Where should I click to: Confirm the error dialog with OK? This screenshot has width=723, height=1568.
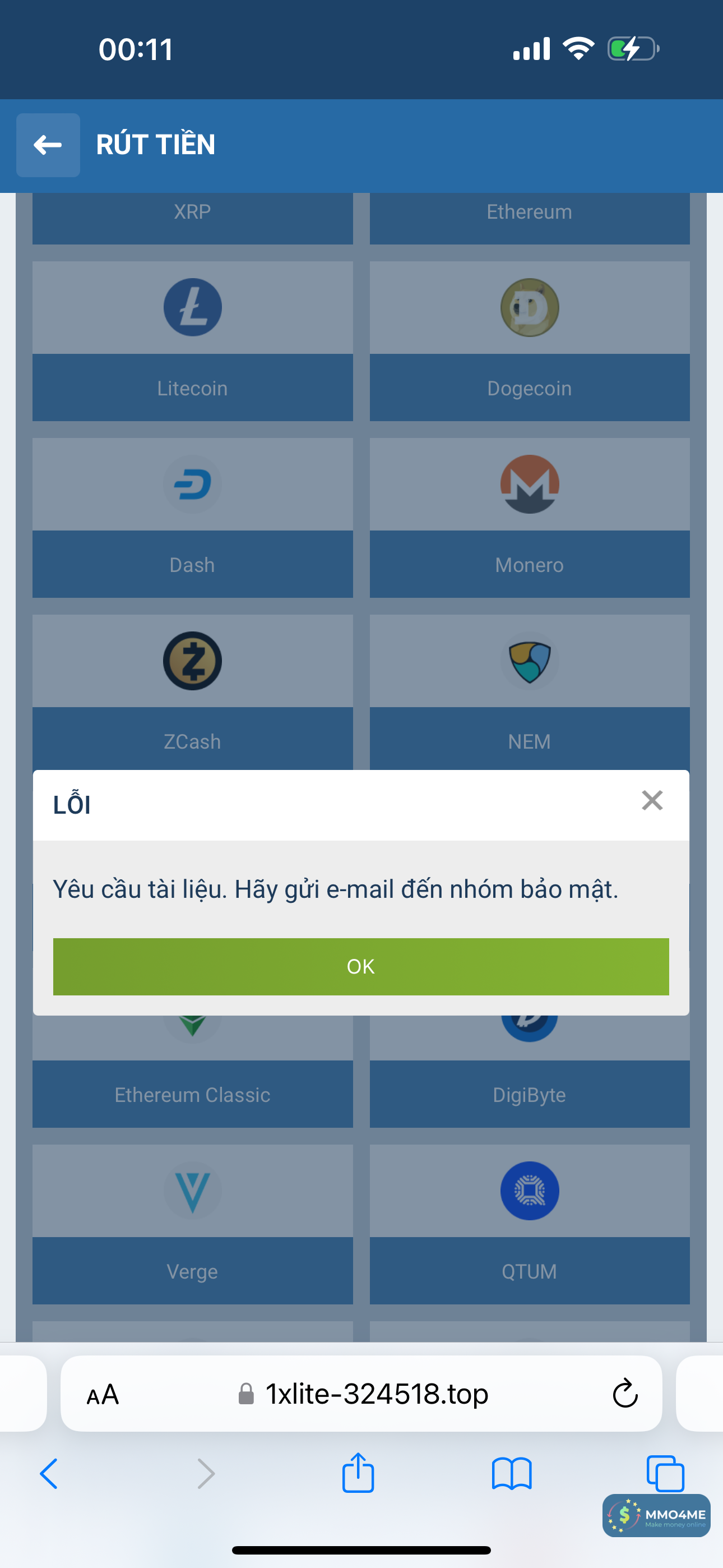click(x=361, y=966)
